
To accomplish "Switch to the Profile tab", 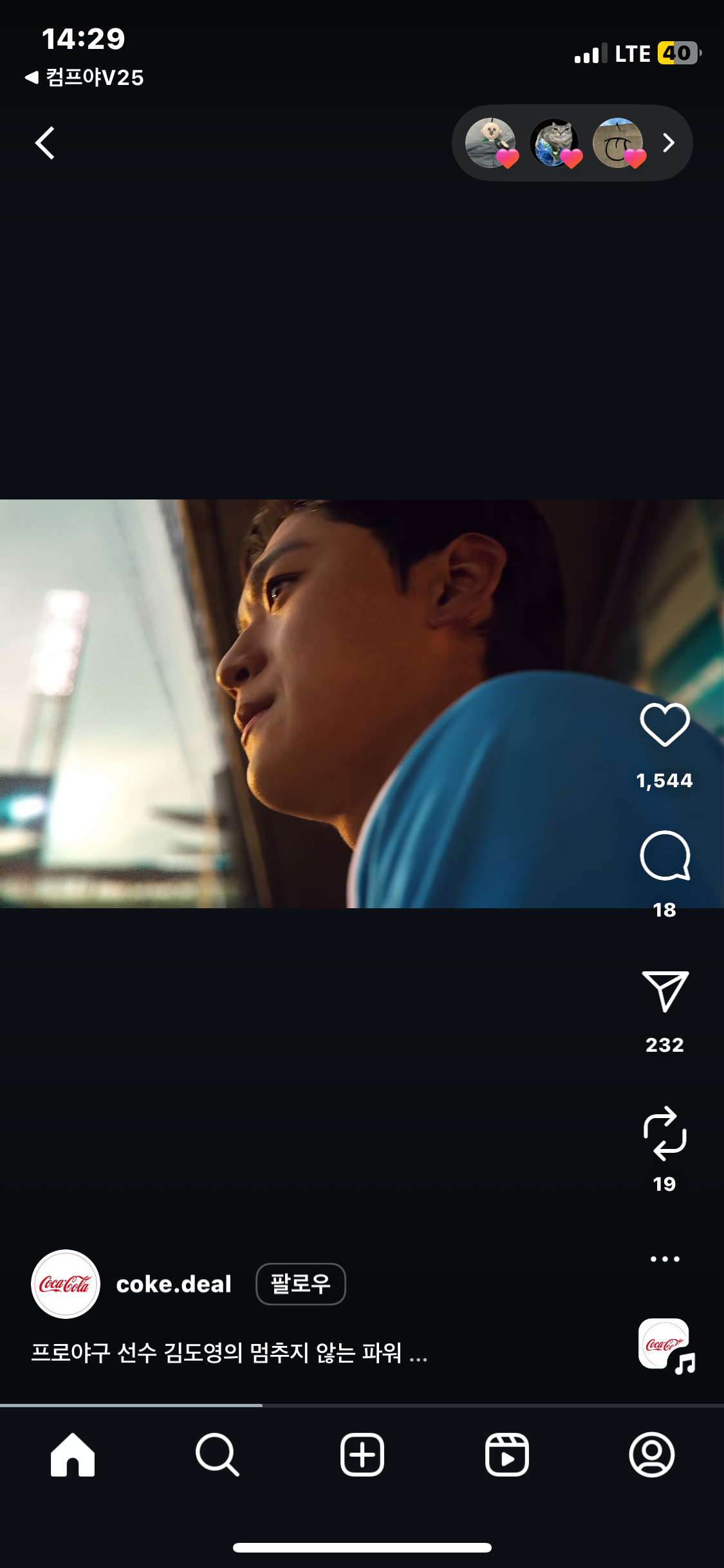I will tap(651, 1455).
